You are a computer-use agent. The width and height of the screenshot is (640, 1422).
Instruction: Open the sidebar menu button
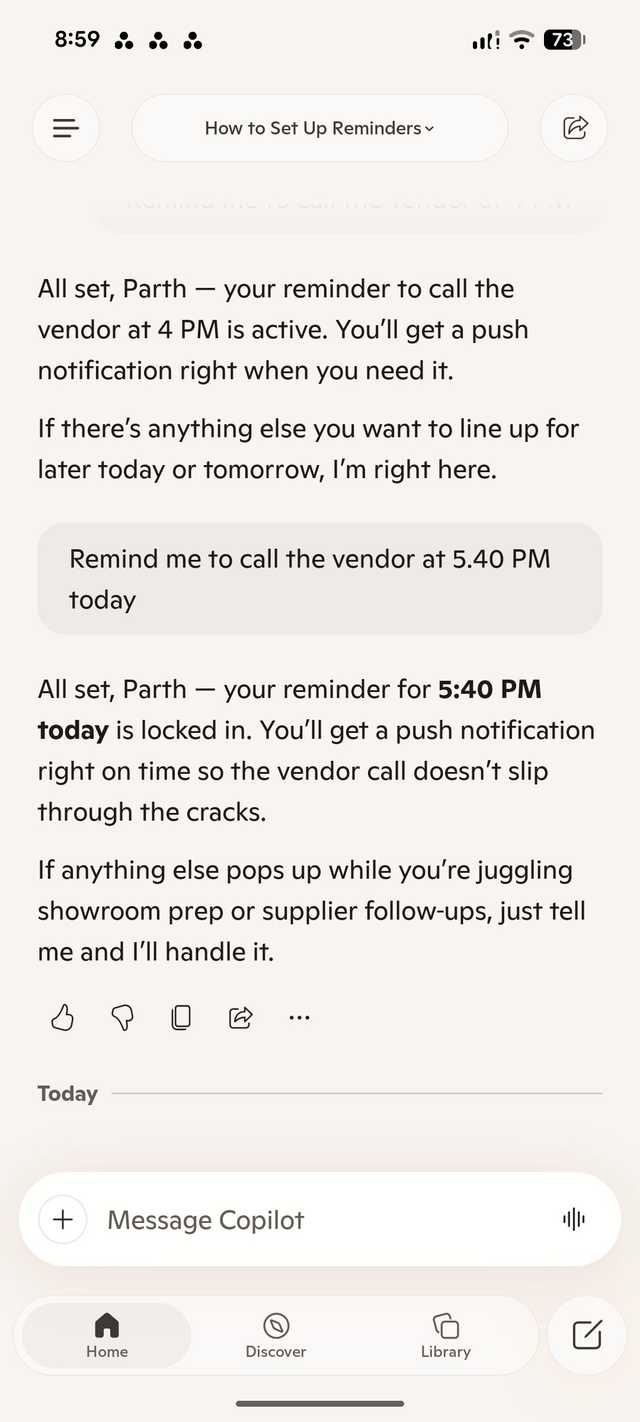point(66,128)
